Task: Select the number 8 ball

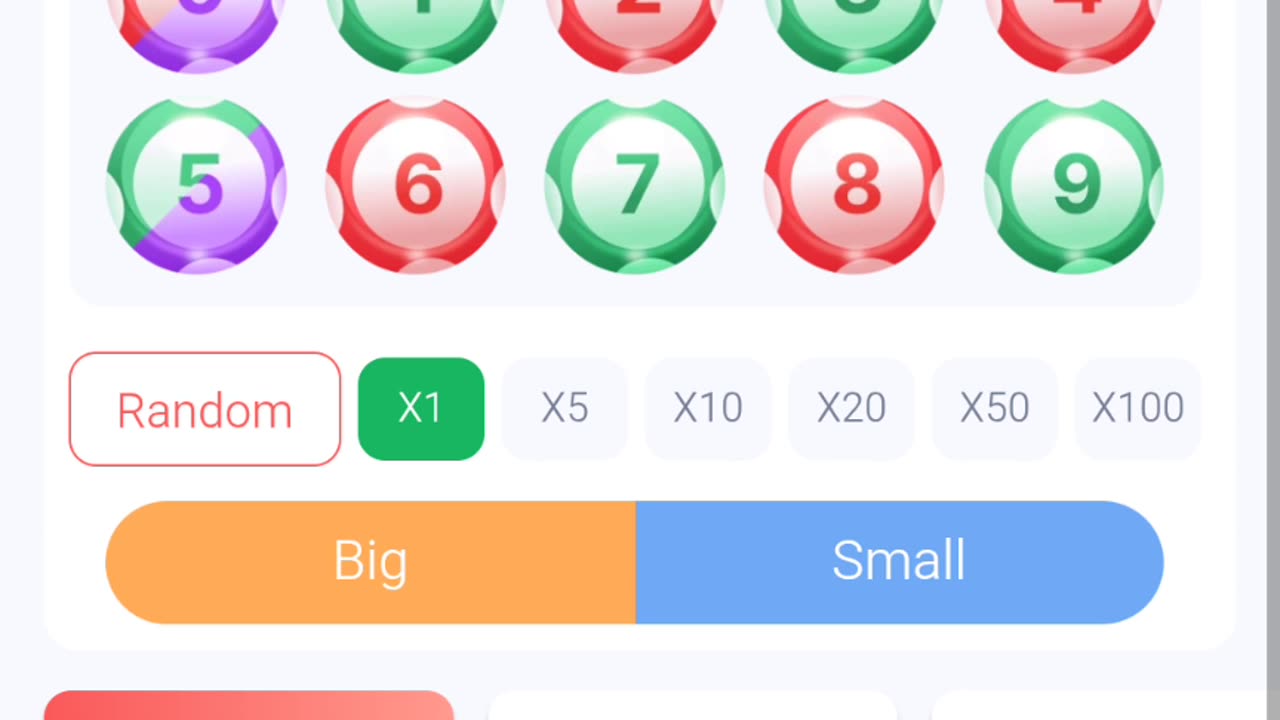Action: pos(854,185)
